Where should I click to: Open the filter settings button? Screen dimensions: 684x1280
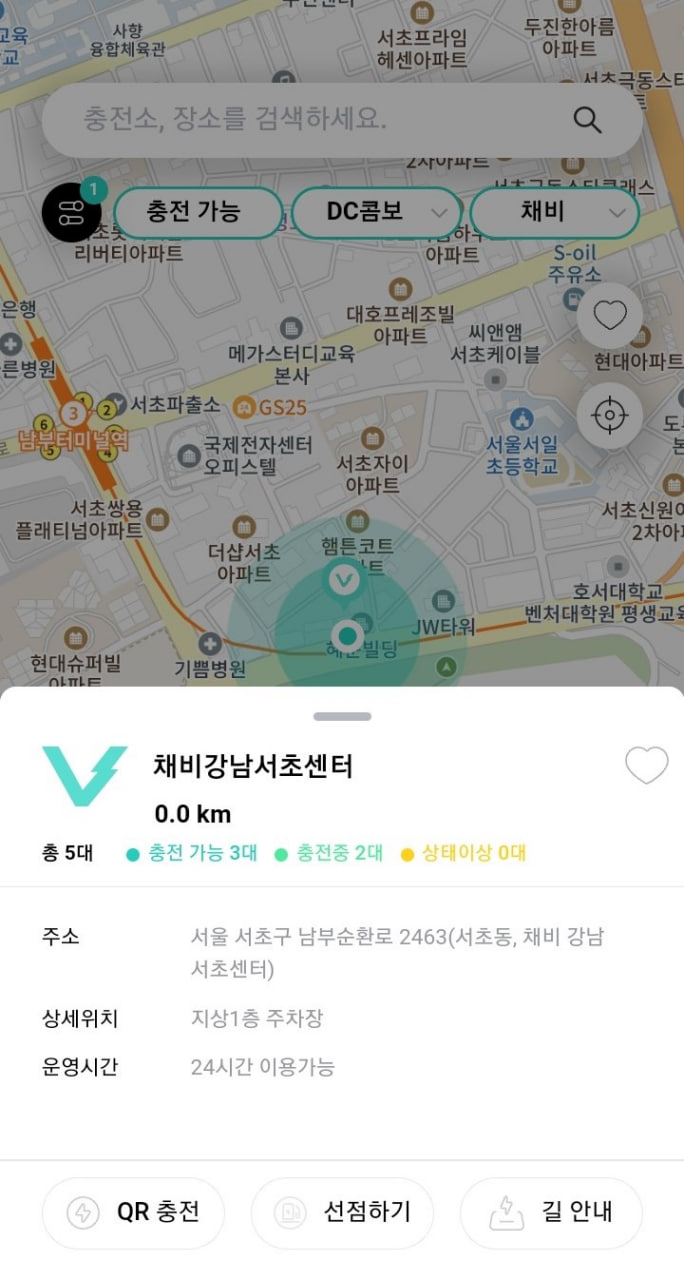pos(72,212)
